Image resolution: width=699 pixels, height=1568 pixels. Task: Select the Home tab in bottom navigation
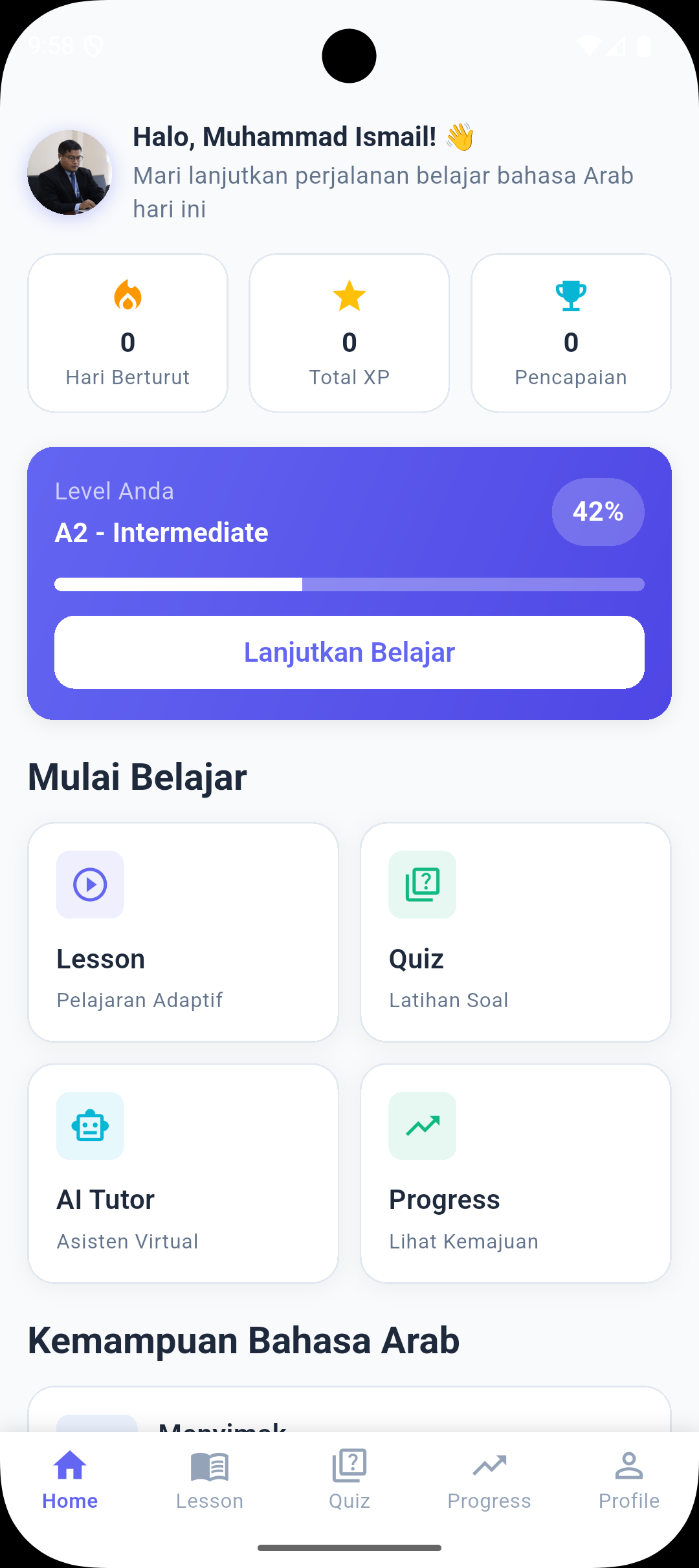click(x=70, y=1480)
